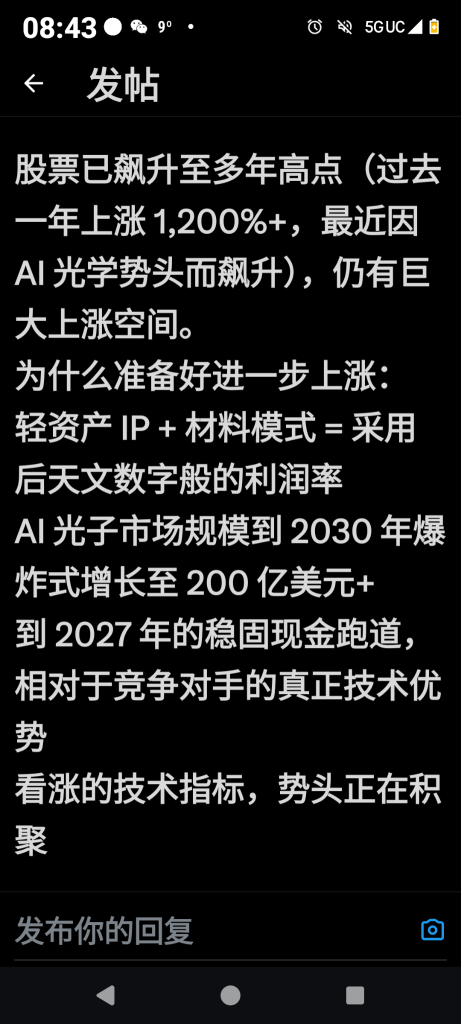Go to home screen via circle button
The image size is (461, 1024).
[230, 995]
